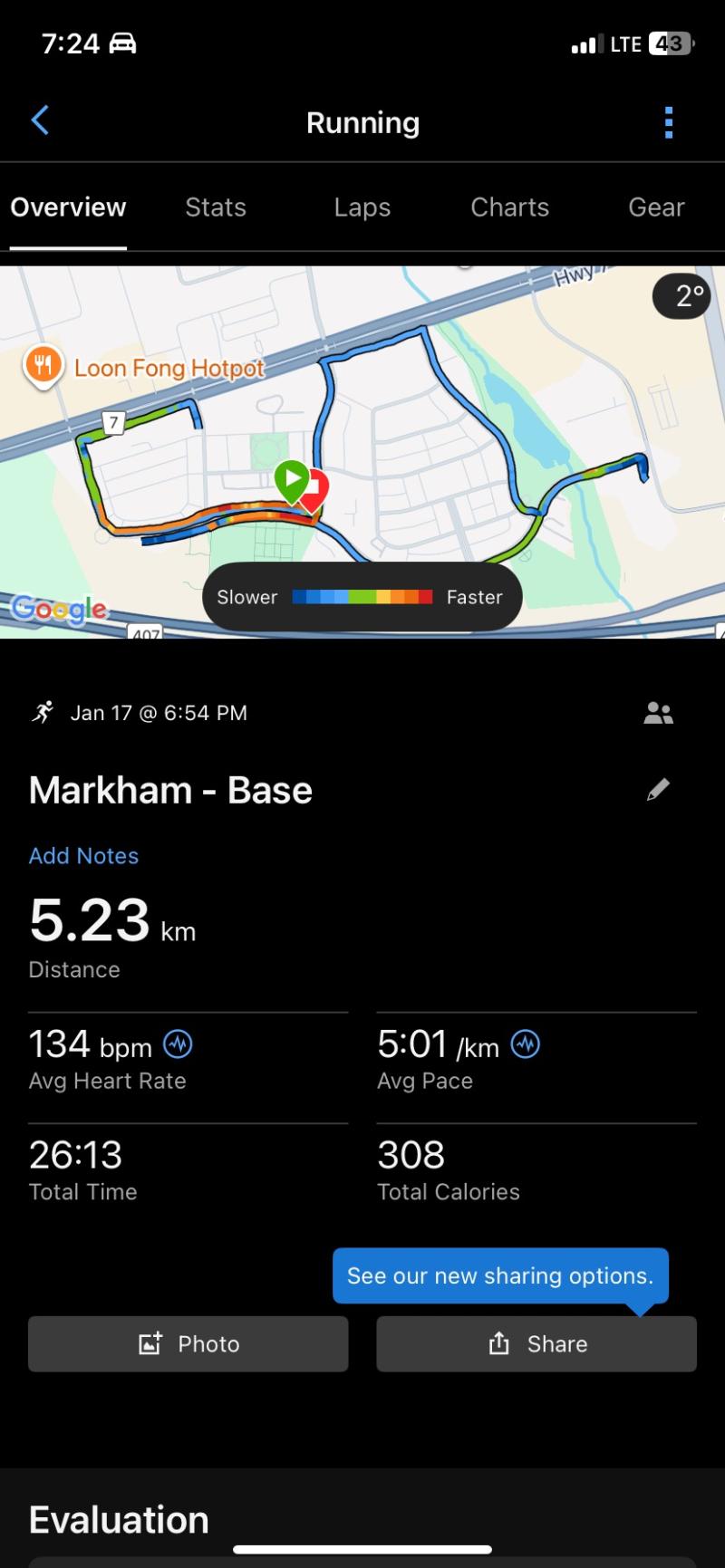Share this running activity

coord(536,1343)
